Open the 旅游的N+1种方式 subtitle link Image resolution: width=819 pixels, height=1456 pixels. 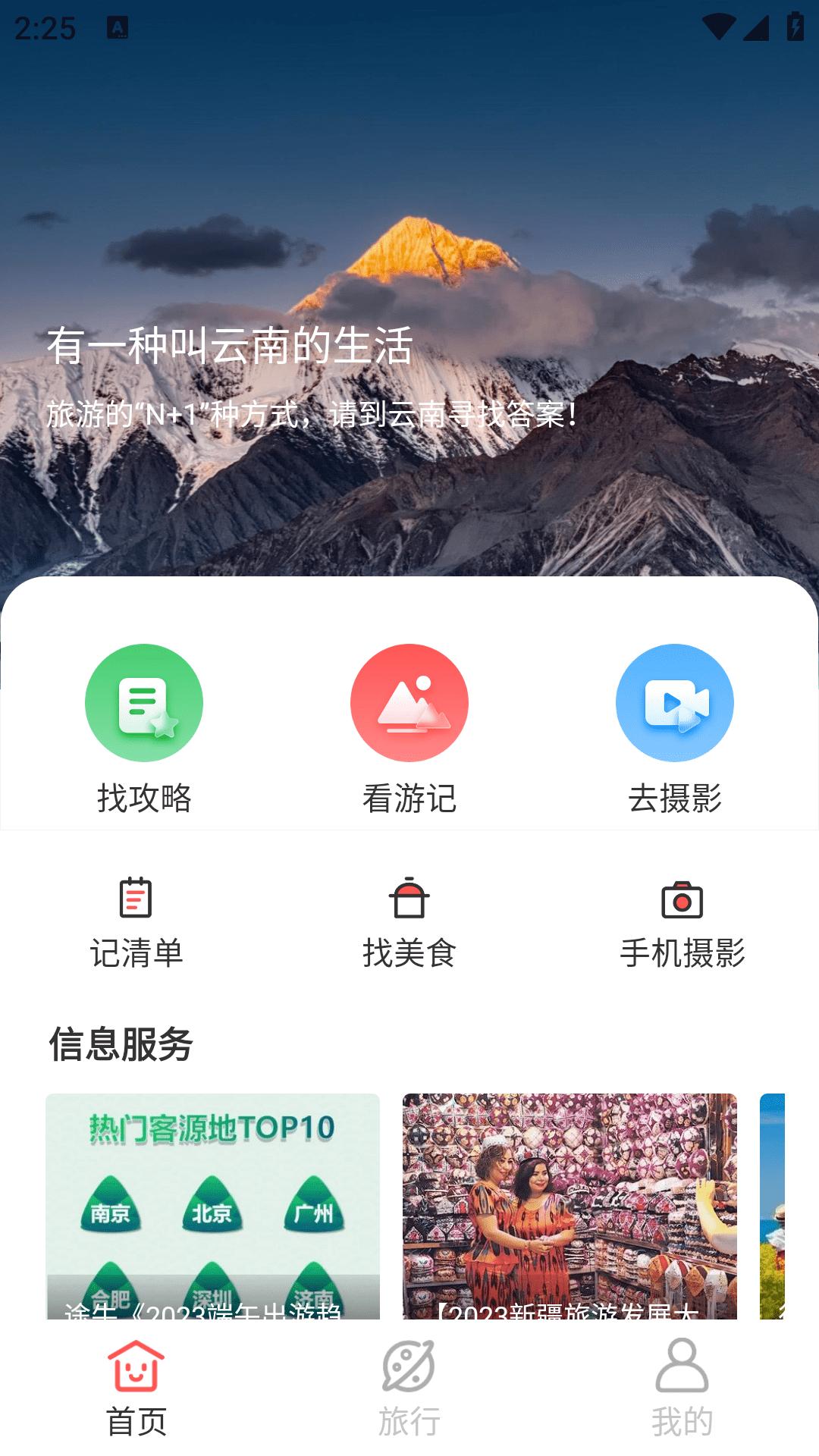click(312, 415)
